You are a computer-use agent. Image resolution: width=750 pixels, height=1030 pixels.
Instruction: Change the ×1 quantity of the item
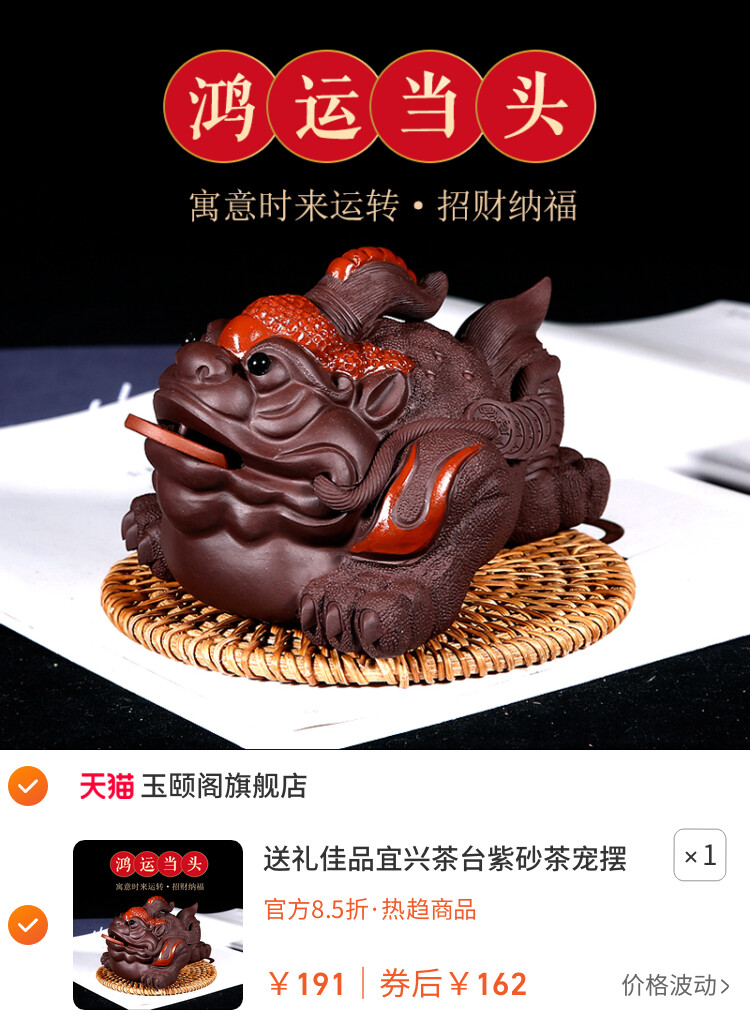tap(699, 856)
